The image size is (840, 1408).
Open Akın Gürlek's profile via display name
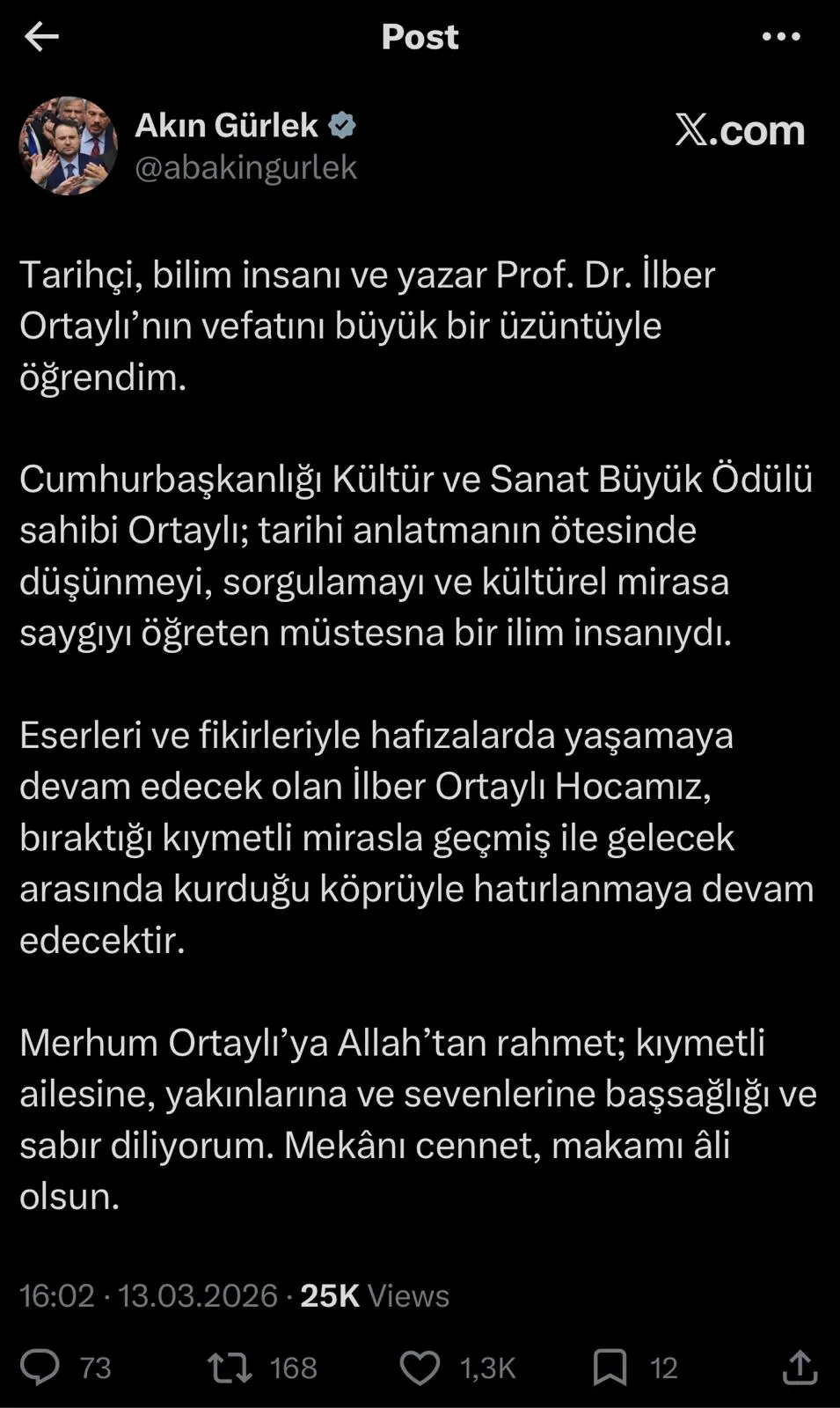(227, 124)
